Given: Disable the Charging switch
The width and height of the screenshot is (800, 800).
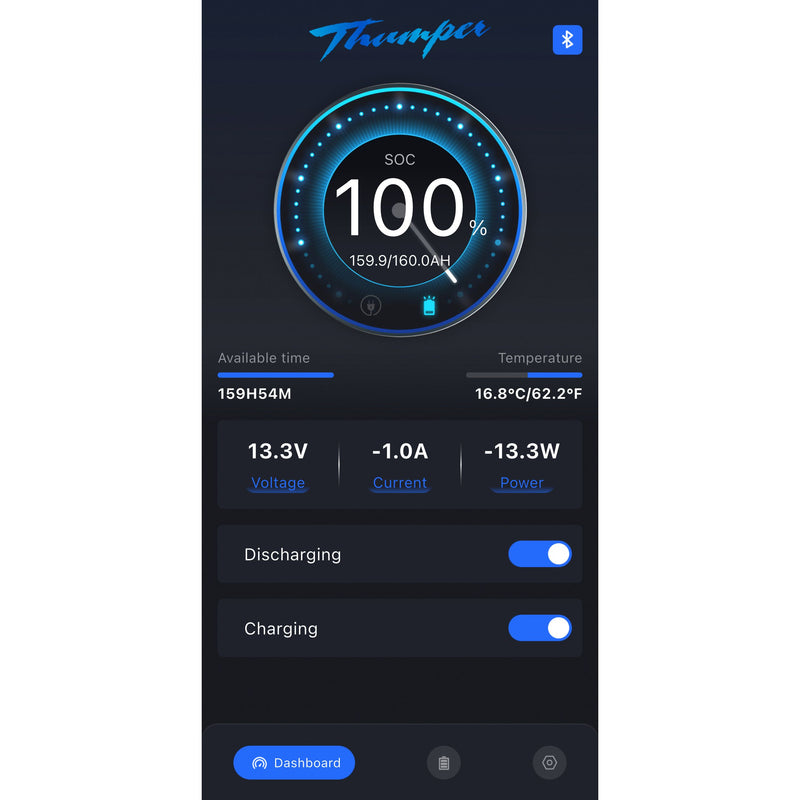Looking at the screenshot, I should pyautogui.click(x=540, y=628).
